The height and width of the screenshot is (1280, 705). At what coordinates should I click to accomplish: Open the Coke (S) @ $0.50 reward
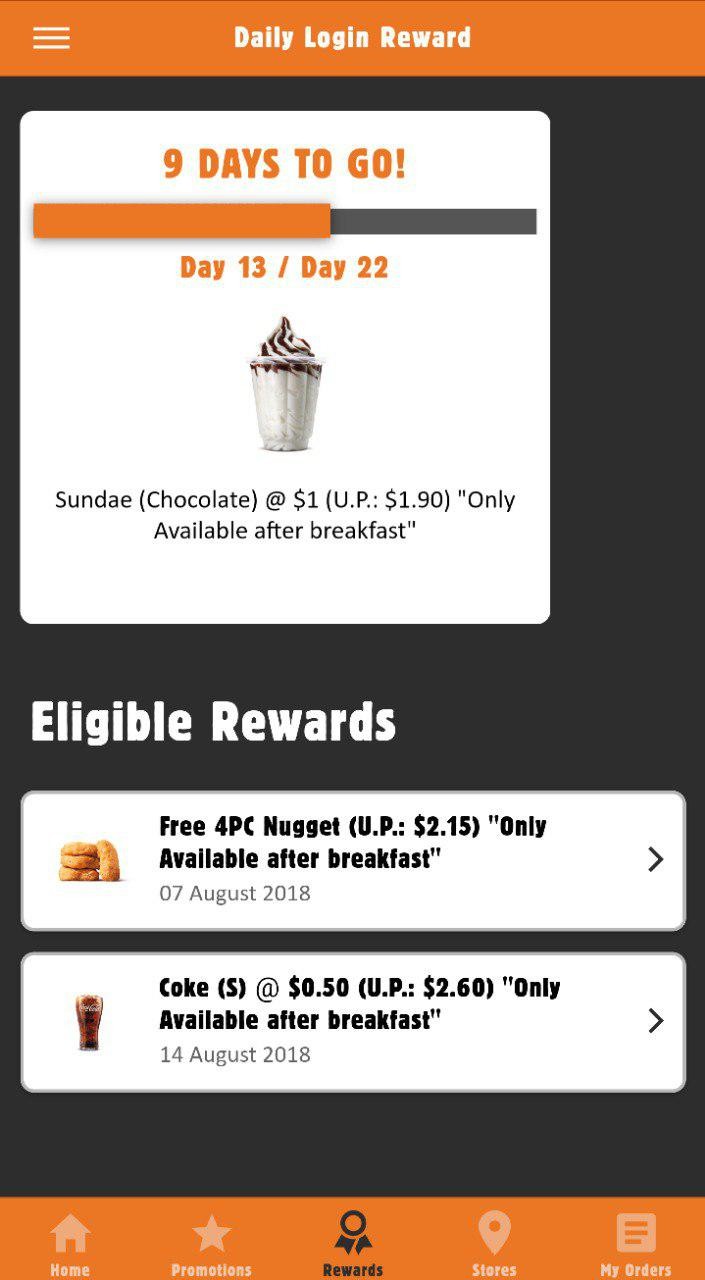coord(353,1021)
